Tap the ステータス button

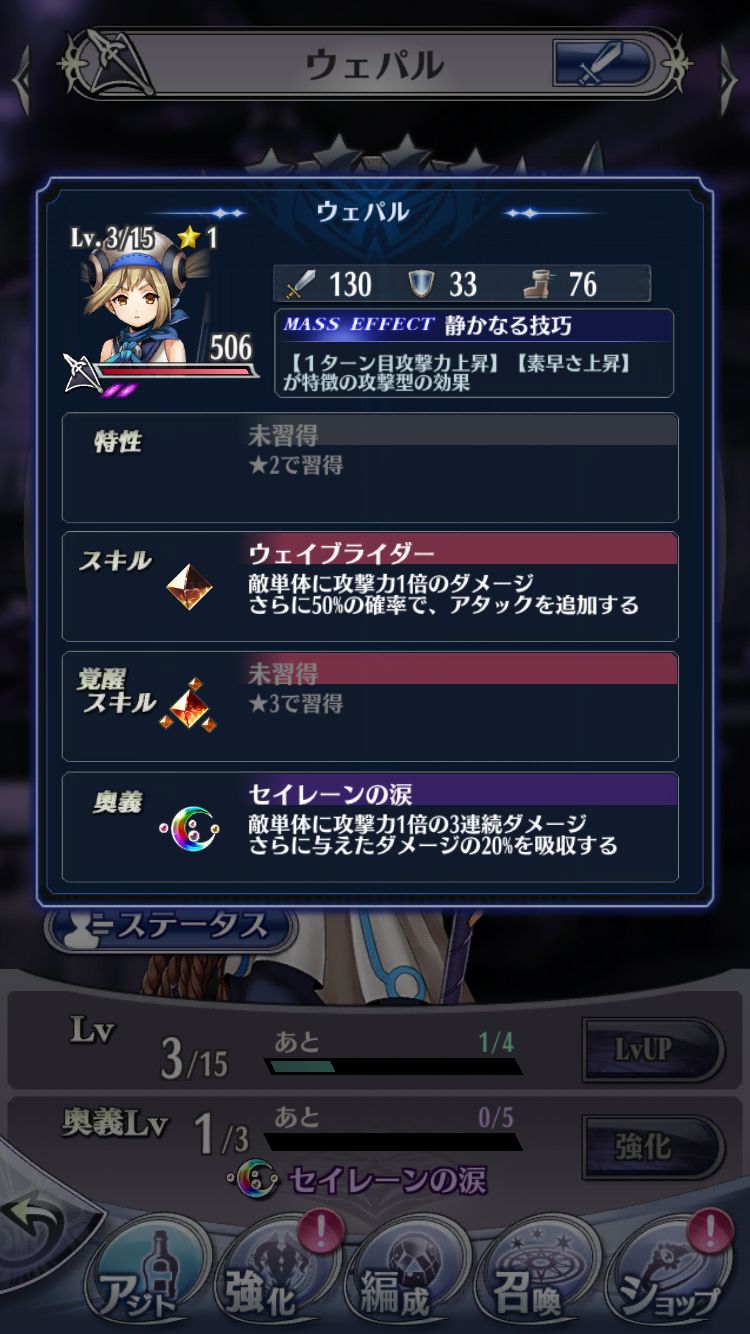(172, 926)
